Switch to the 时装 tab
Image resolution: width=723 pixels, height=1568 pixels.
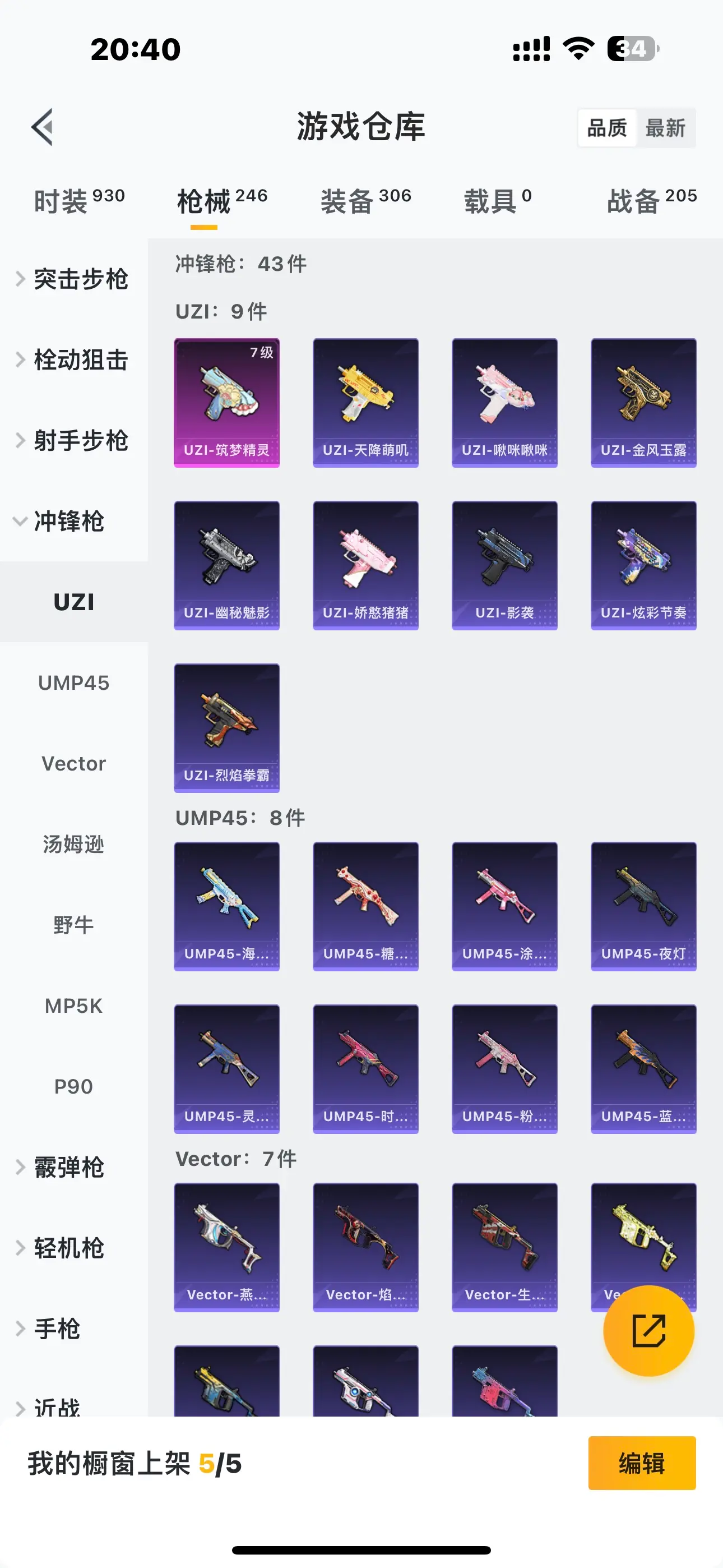(x=78, y=200)
